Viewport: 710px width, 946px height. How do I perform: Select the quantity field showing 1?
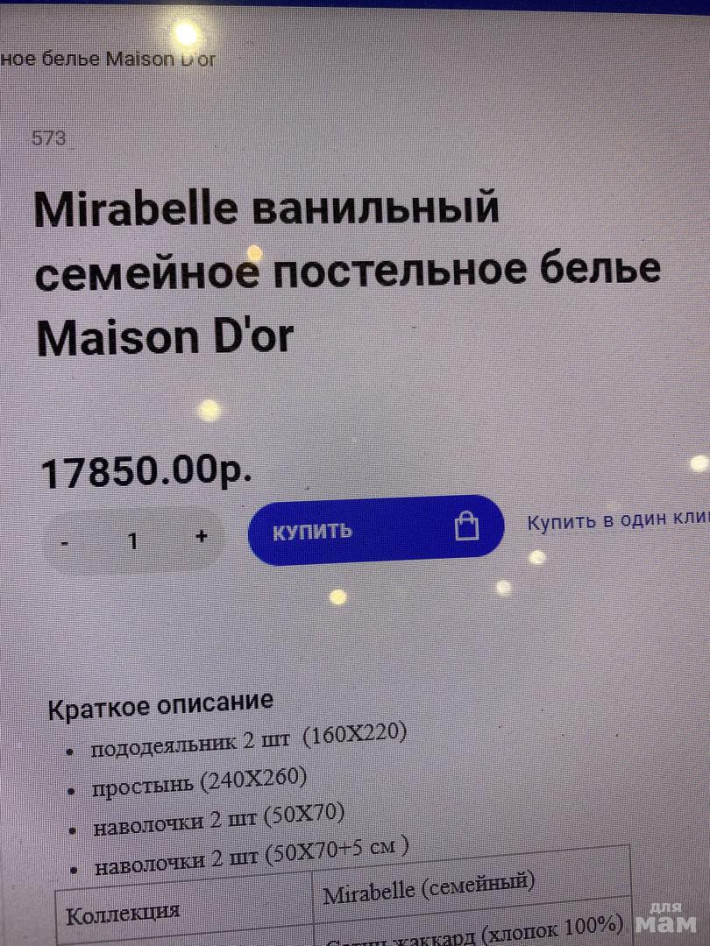[x=132, y=541]
